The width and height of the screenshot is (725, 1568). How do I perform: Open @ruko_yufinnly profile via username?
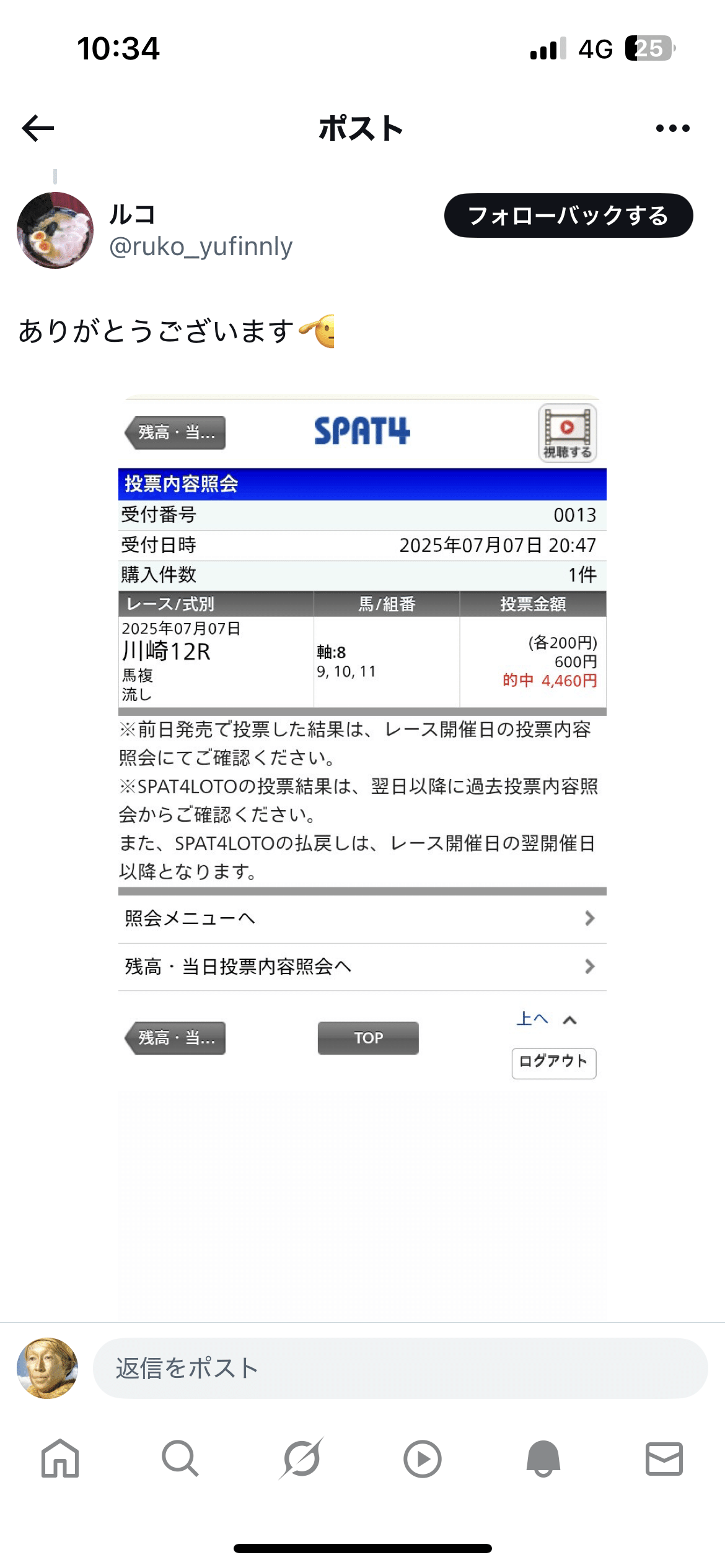(x=201, y=246)
